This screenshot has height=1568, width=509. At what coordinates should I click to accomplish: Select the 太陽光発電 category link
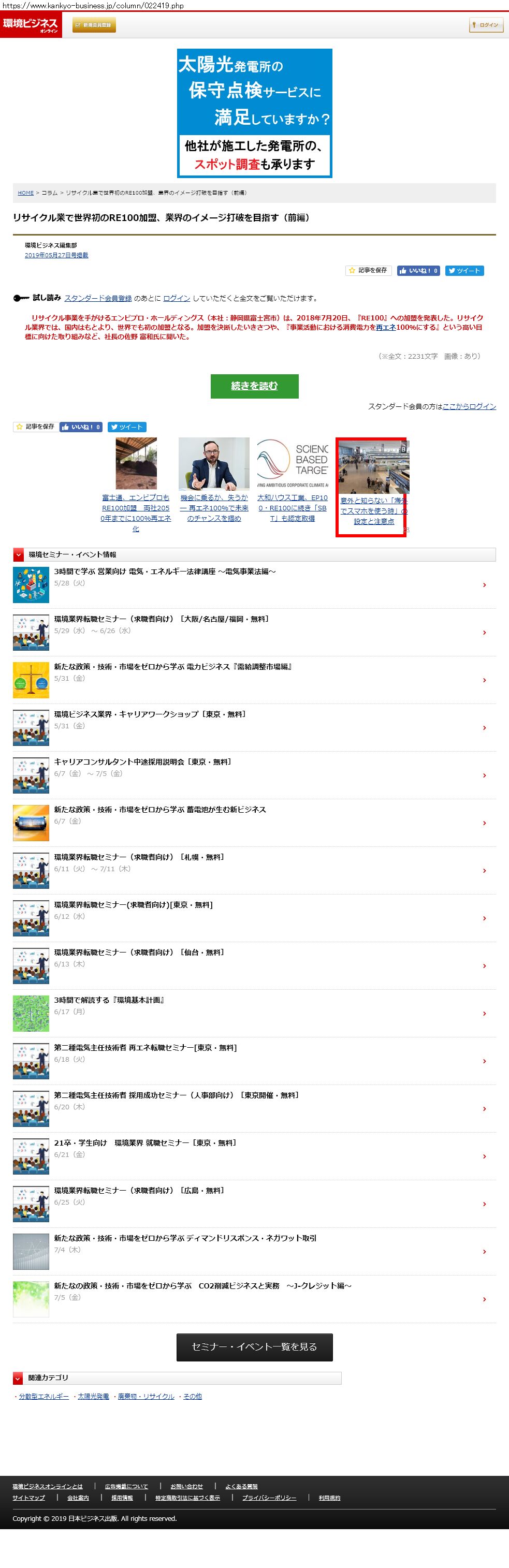coord(93,1396)
